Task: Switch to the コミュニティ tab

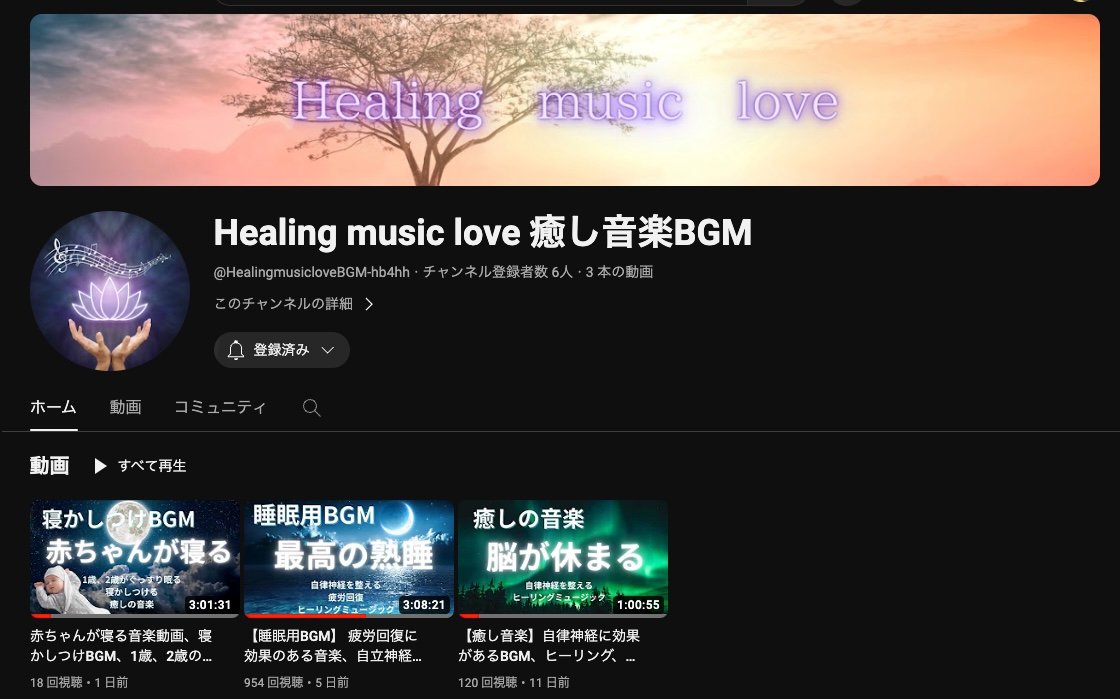Action: [220, 407]
